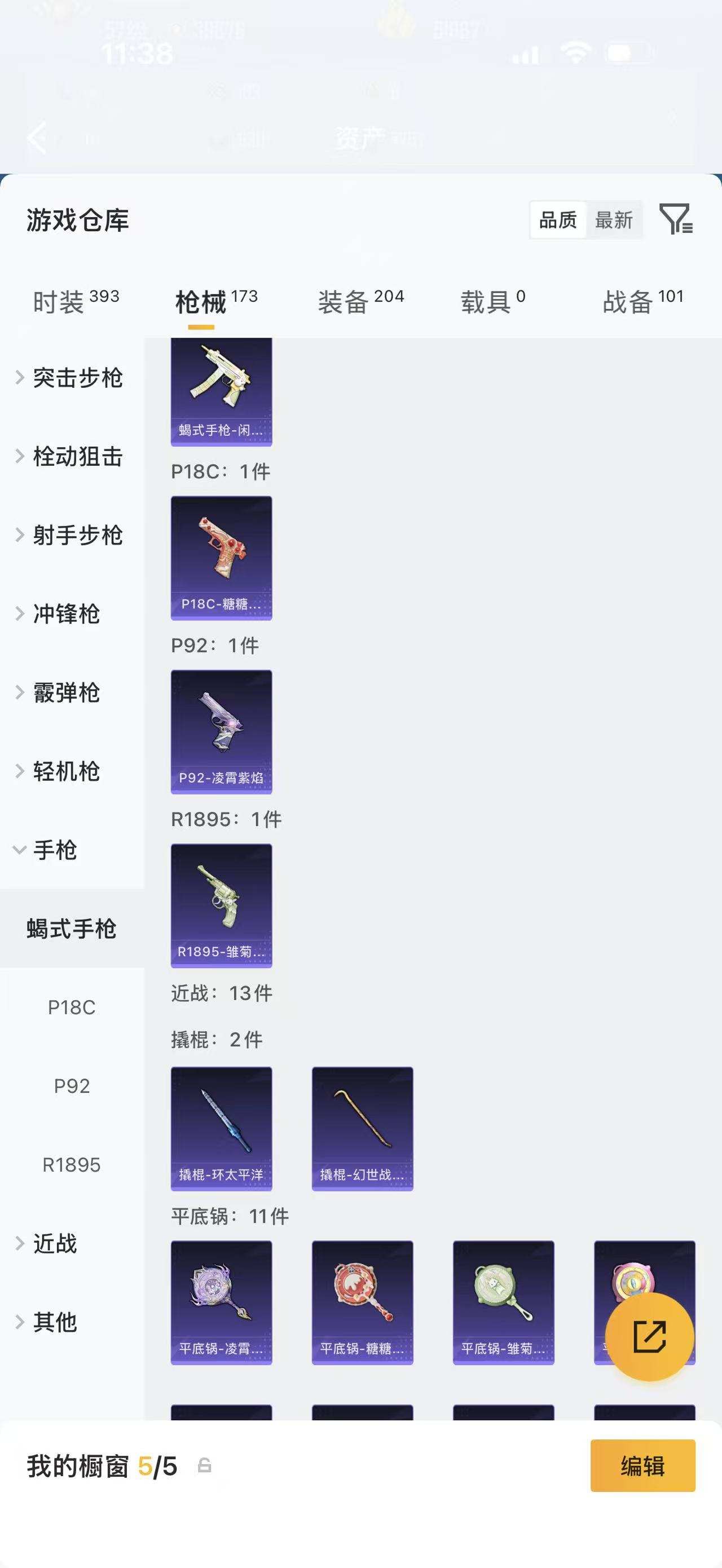The image size is (722, 1568).
Task: Switch sorting to 最新
Action: (614, 220)
